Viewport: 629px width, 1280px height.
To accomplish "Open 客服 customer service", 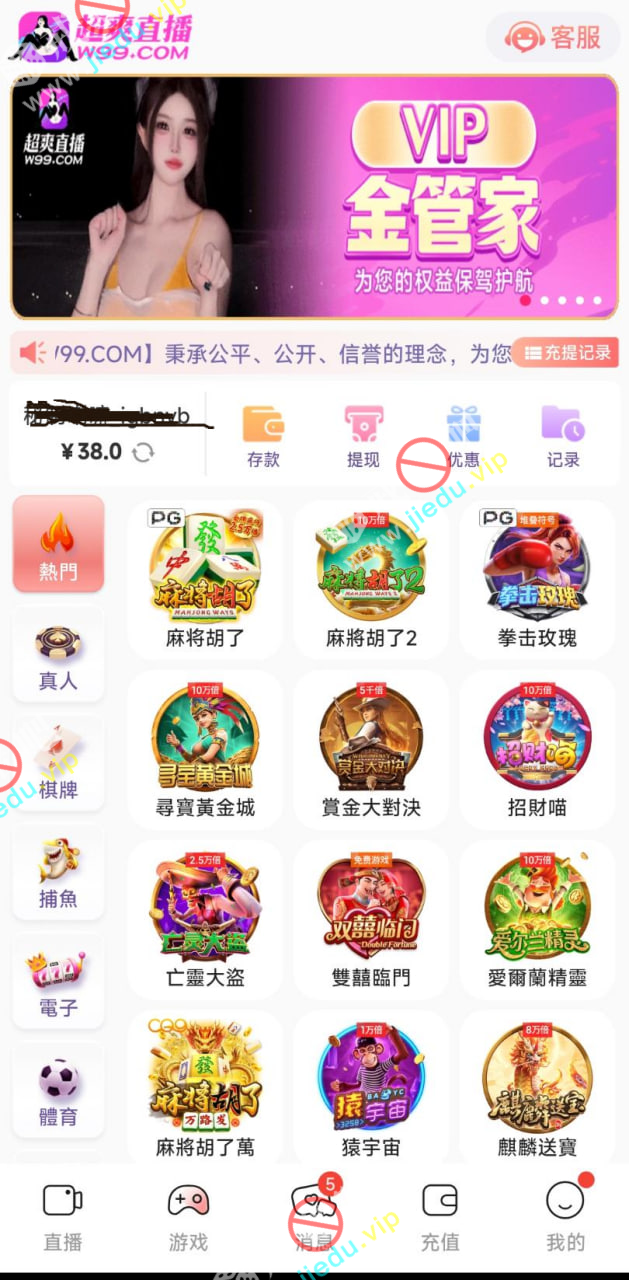I will [x=555, y=38].
